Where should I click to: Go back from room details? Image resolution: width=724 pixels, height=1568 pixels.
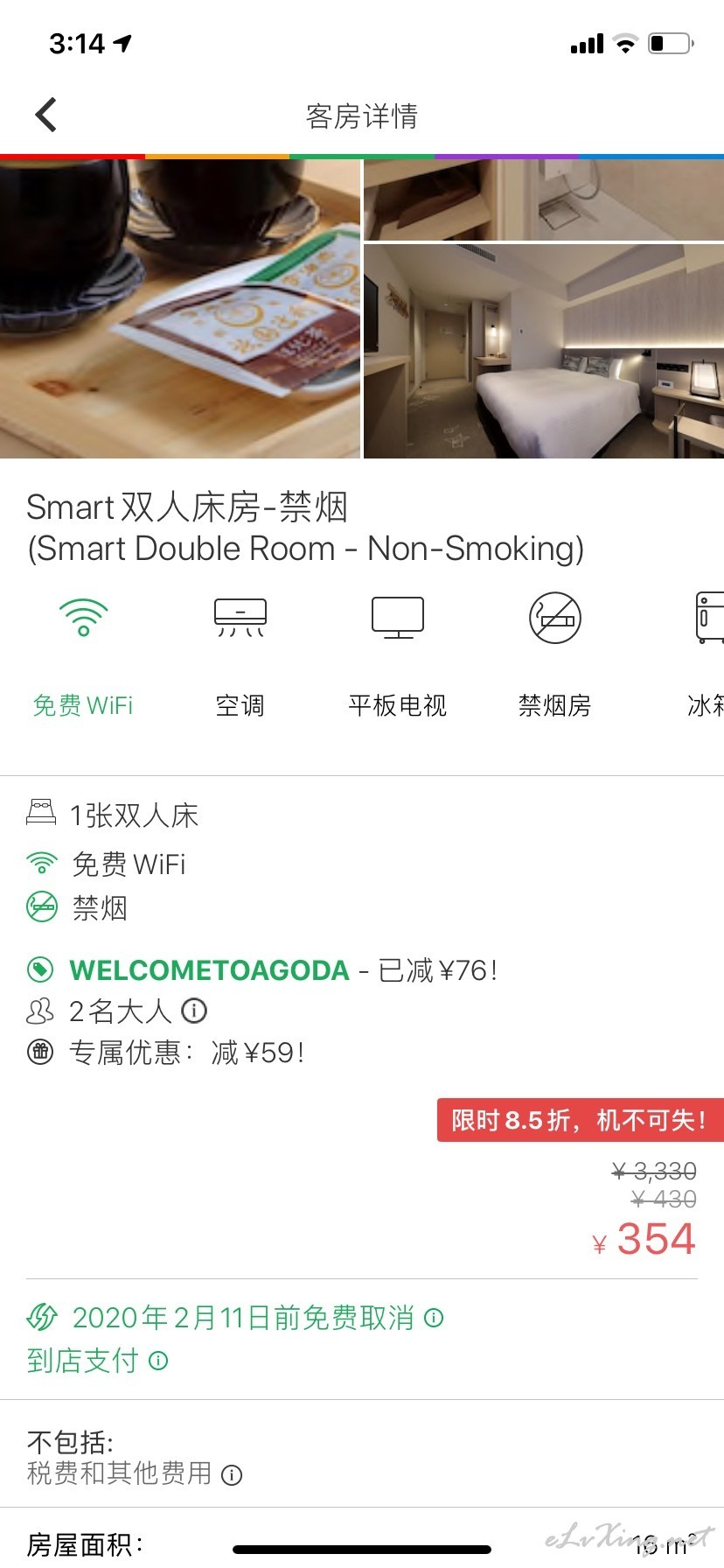click(x=46, y=115)
